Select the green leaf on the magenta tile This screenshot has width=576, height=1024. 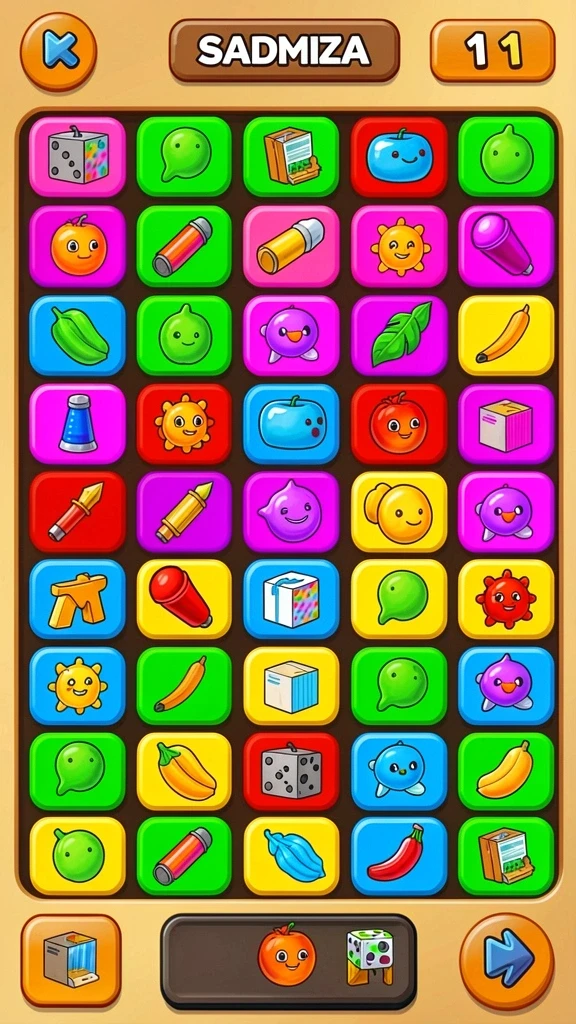pyautogui.click(x=399, y=335)
